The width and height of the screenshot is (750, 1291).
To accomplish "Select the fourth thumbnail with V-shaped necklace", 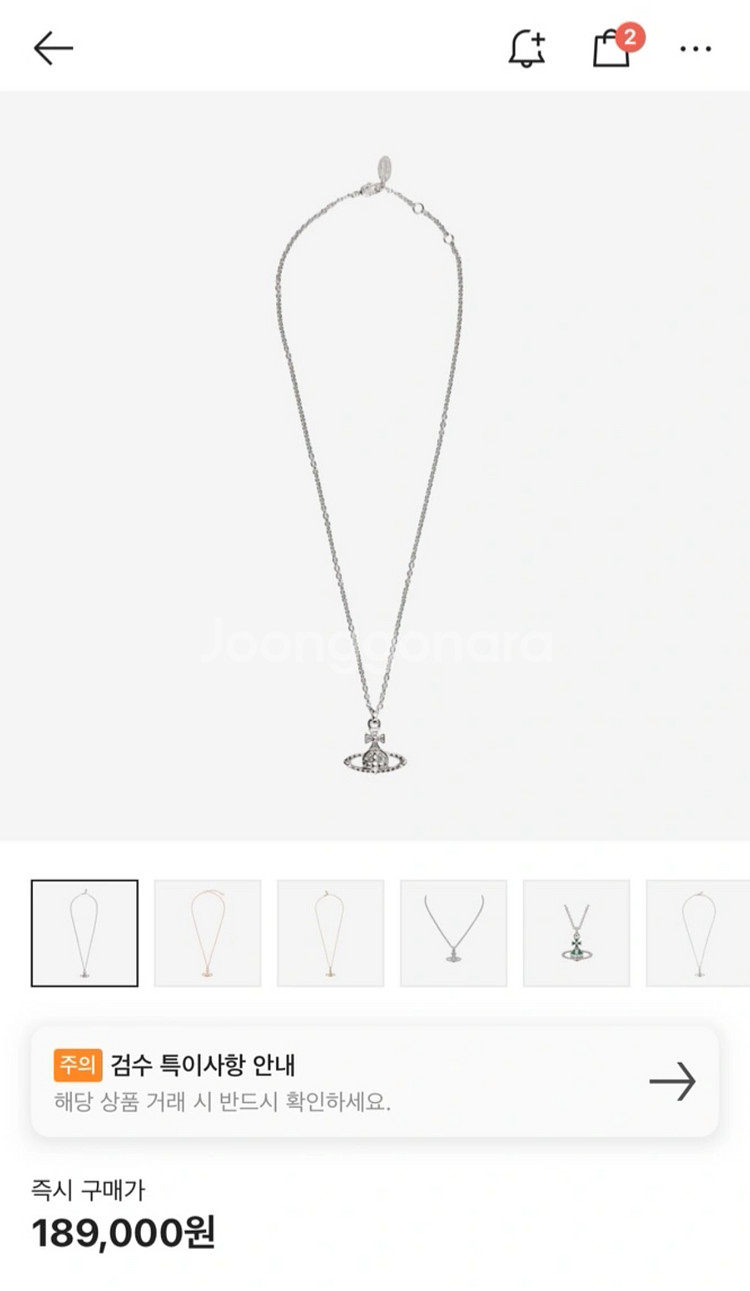I will [x=454, y=933].
